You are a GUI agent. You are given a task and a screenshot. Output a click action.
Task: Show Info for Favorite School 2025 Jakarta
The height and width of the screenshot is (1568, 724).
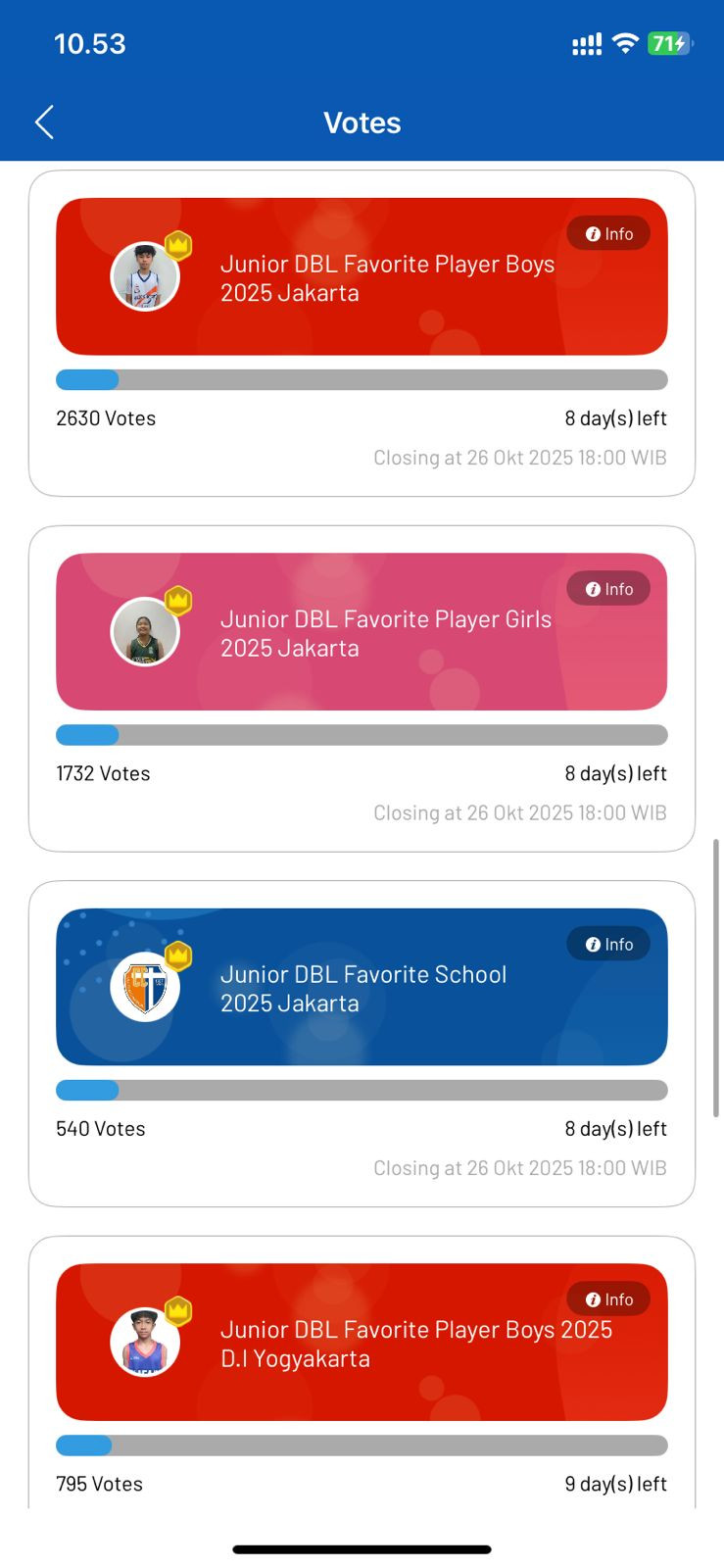(608, 945)
